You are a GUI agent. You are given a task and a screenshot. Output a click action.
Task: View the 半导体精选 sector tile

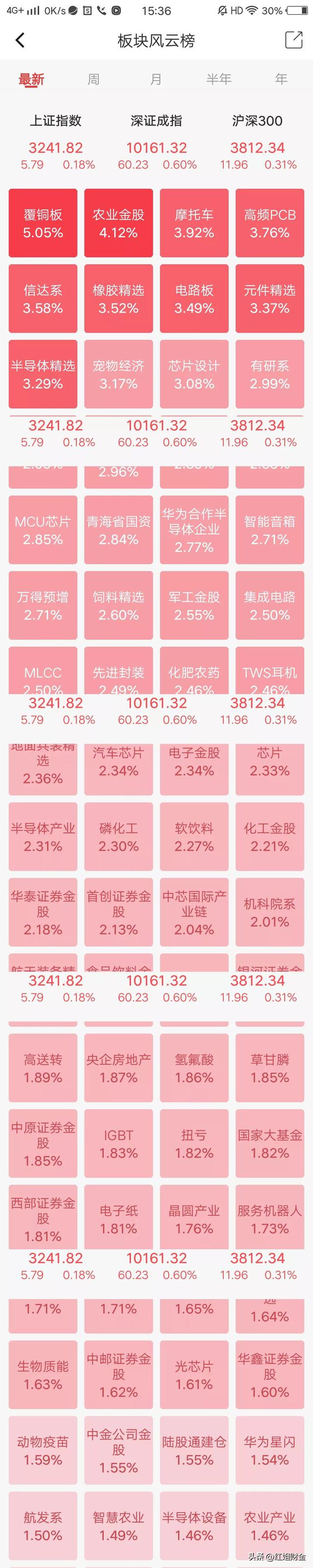pos(43,374)
